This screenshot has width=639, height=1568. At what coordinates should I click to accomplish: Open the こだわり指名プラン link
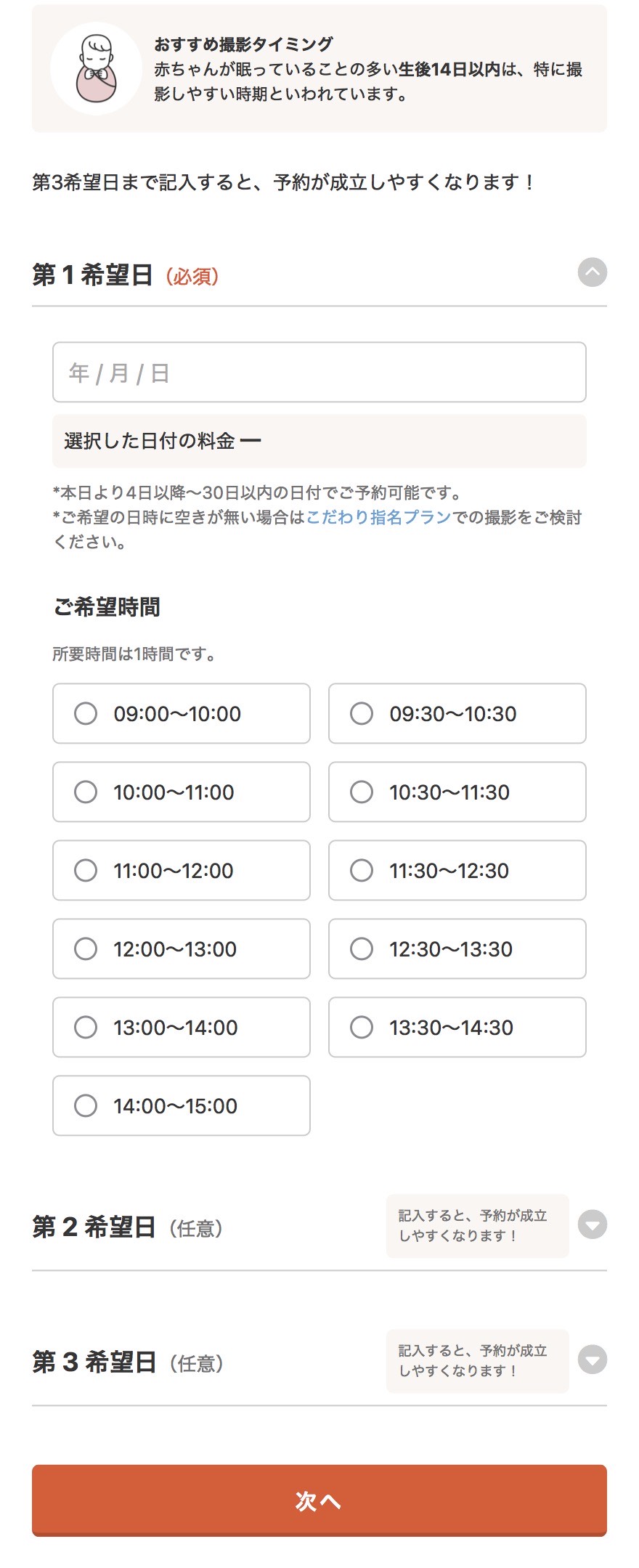pos(378,517)
